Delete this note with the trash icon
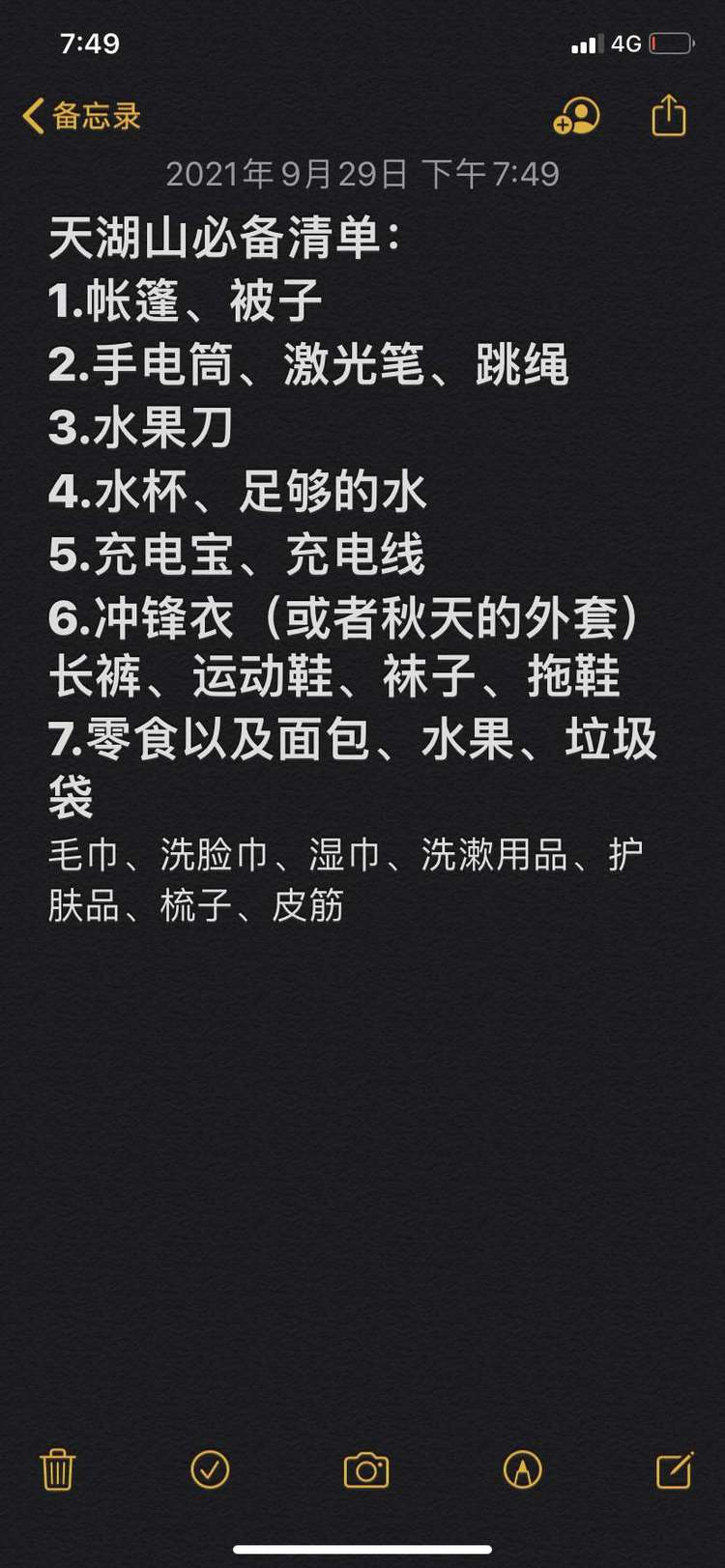Screen dimensions: 725x1568 (57, 1469)
